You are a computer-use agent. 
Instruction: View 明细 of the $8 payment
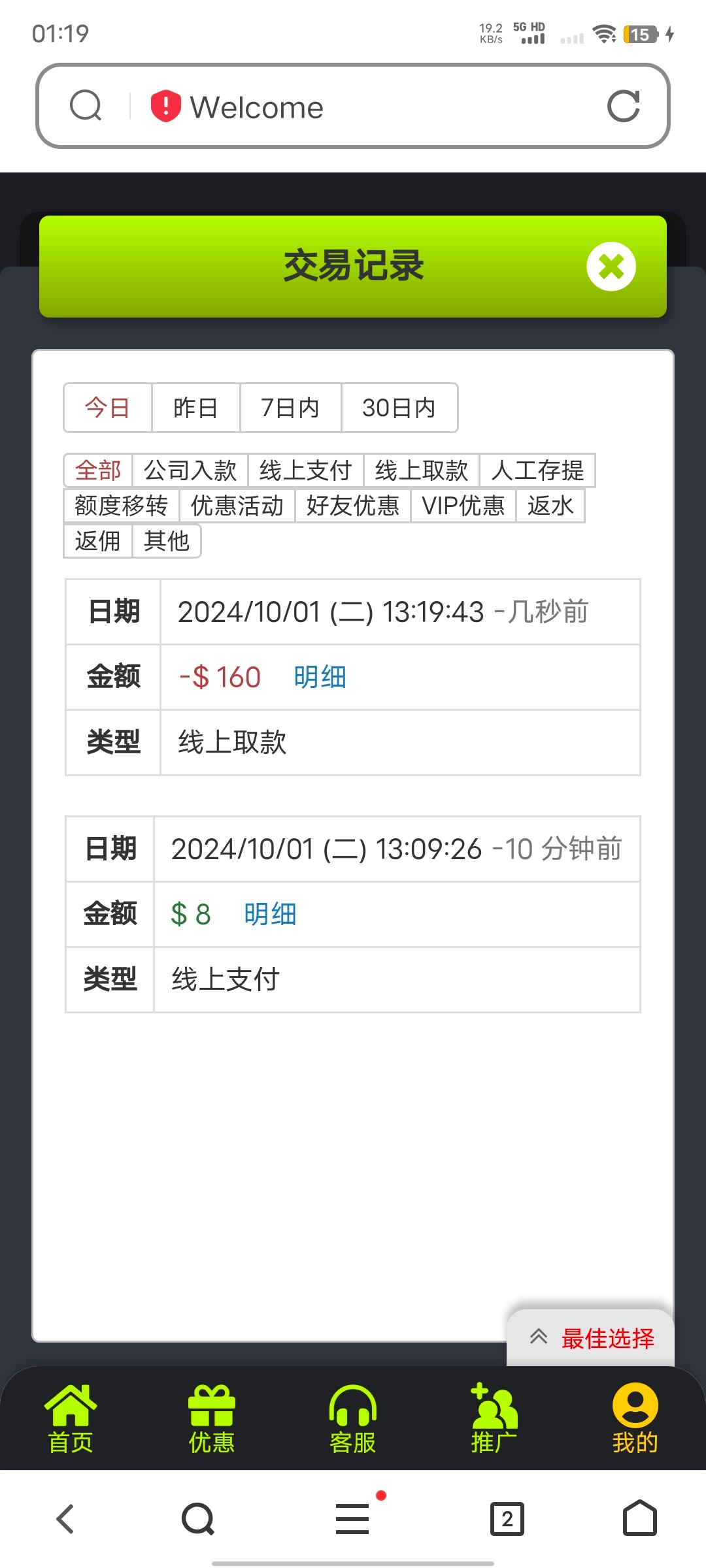tap(271, 914)
